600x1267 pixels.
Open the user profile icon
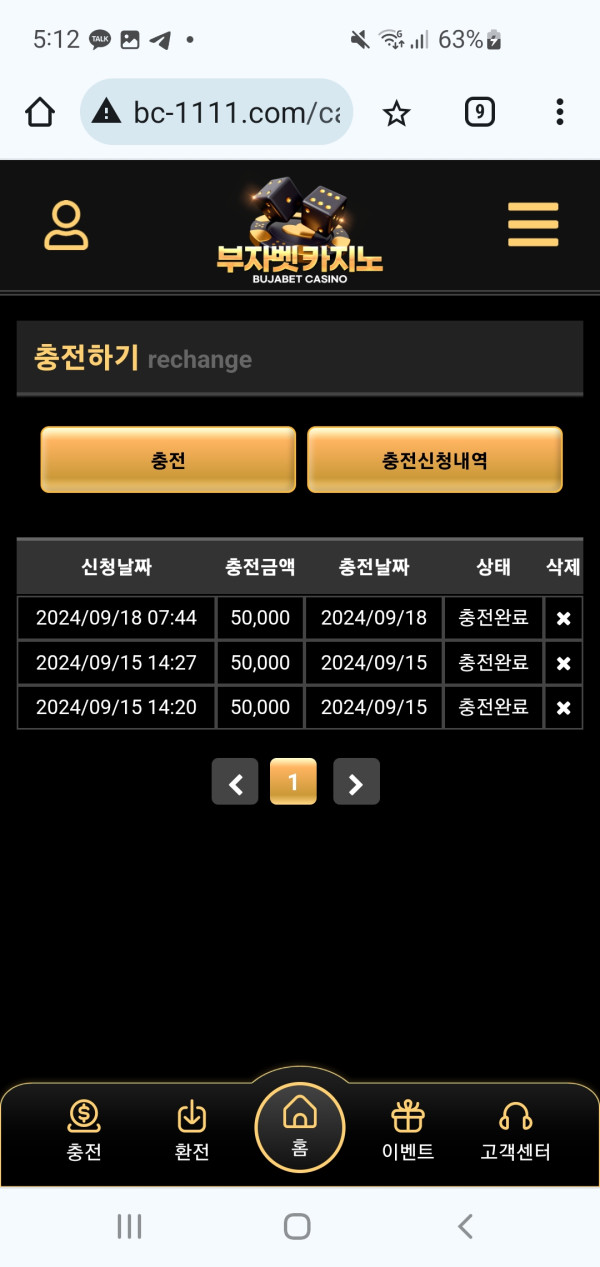[x=66, y=225]
